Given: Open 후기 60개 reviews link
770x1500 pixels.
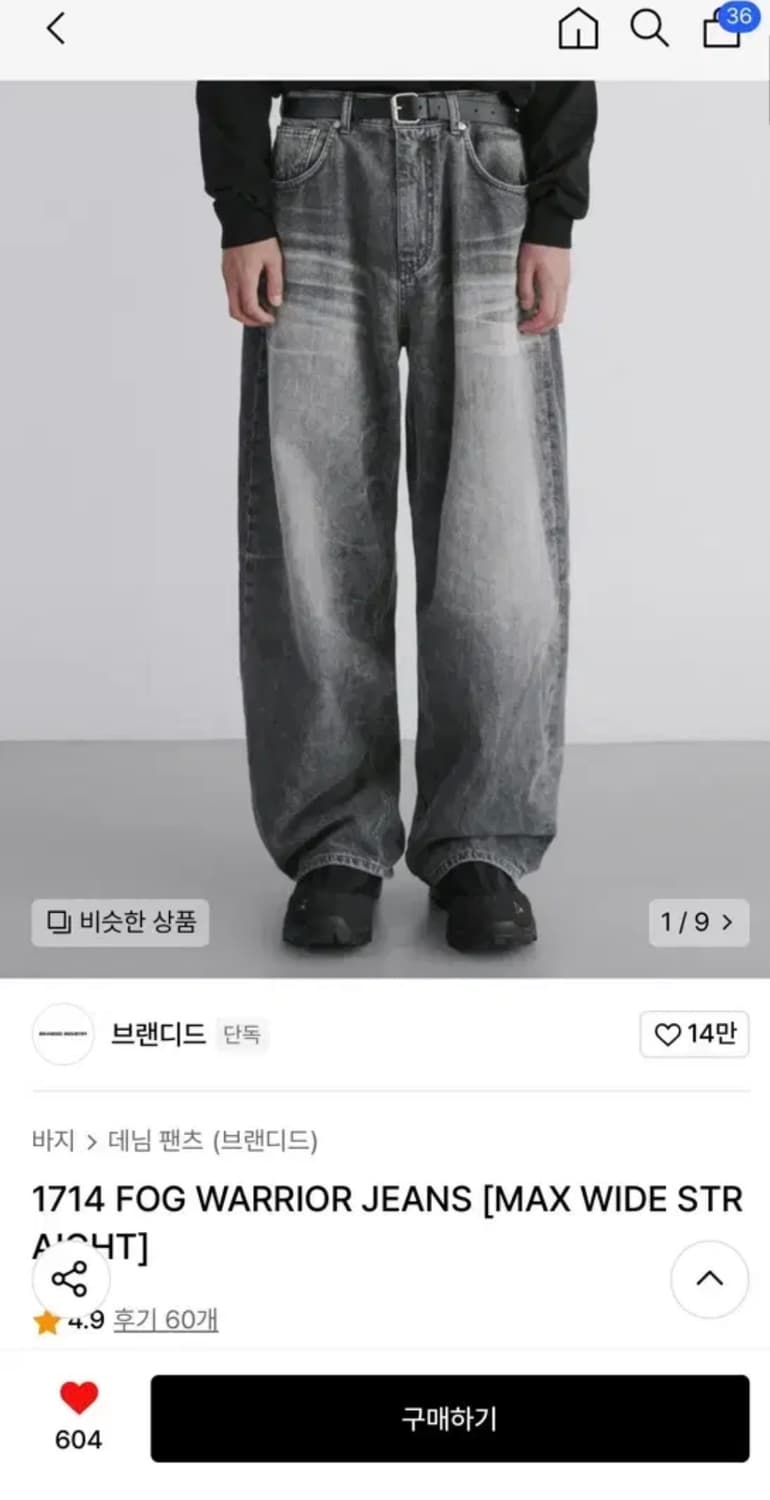Looking at the screenshot, I should [165, 1321].
